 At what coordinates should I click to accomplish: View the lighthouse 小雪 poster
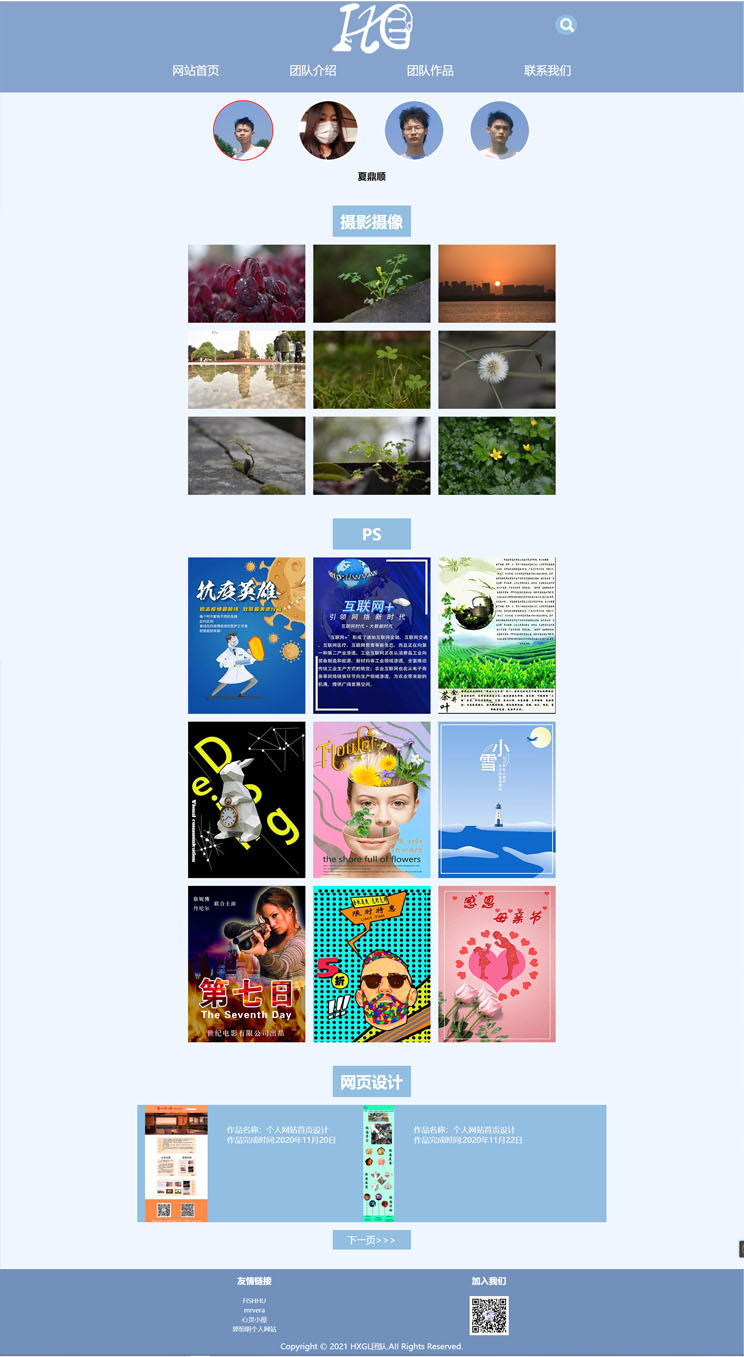coord(496,799)
